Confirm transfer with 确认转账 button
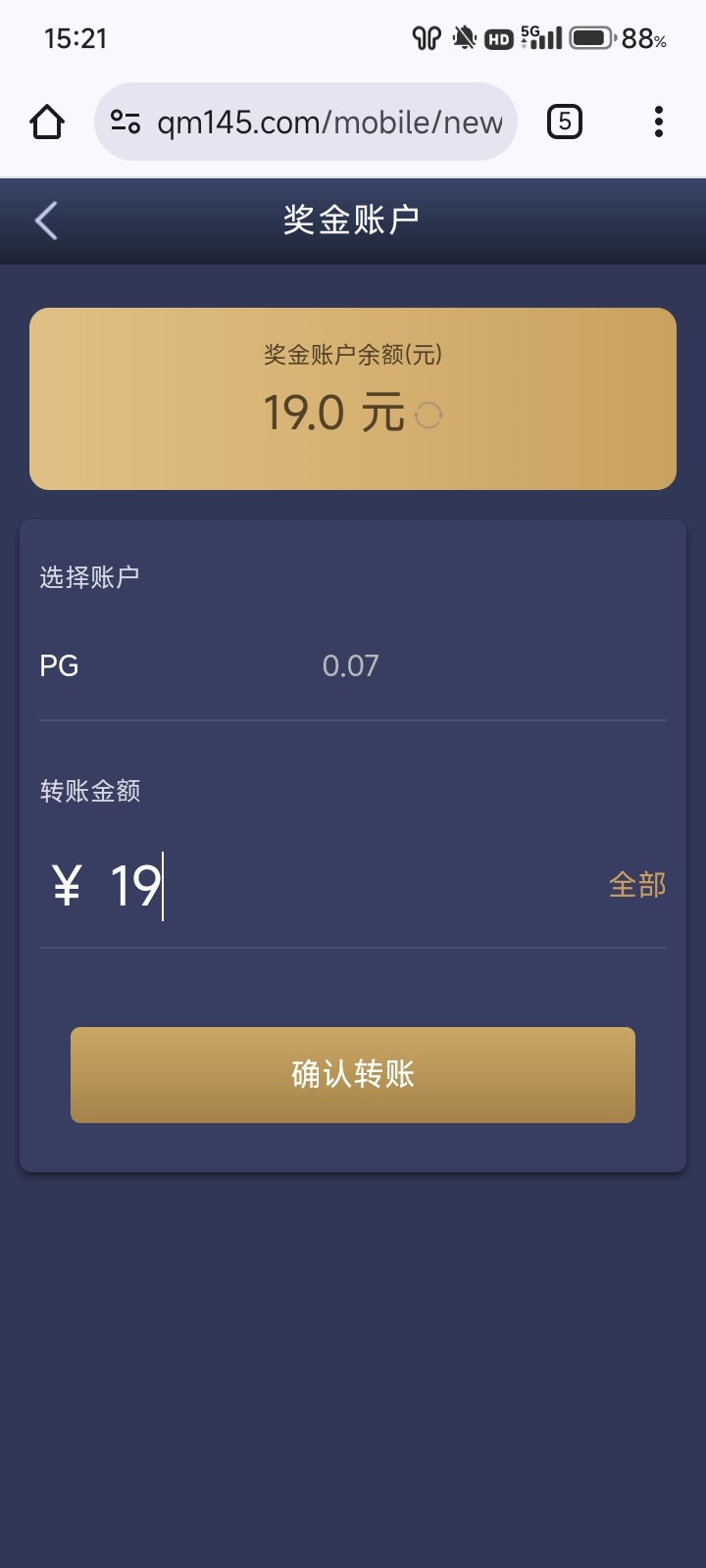Image resolution: width=706 pixels, height=1568 pixels. [353, 1074]
